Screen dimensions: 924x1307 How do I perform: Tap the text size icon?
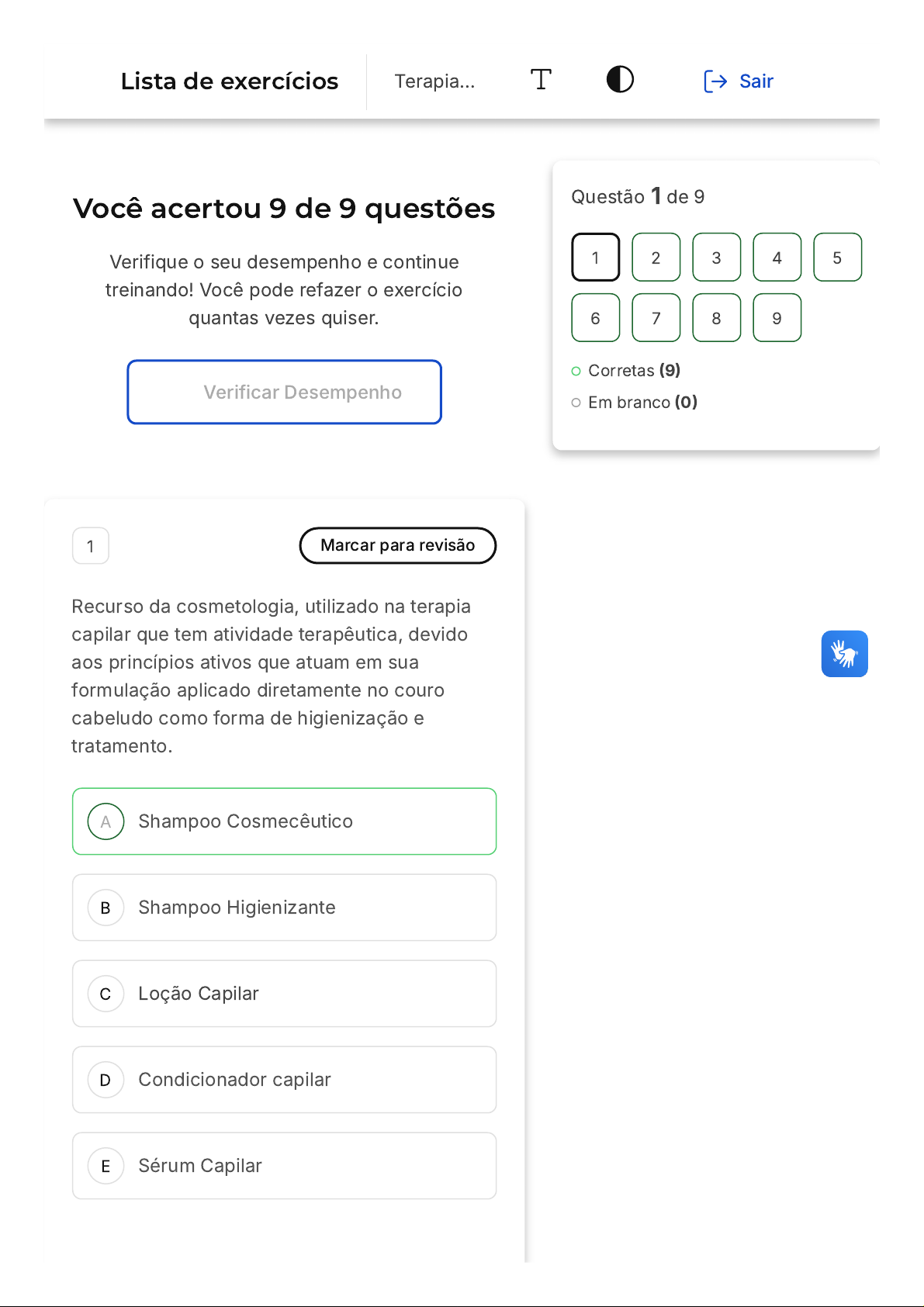[x=541, y=80]
